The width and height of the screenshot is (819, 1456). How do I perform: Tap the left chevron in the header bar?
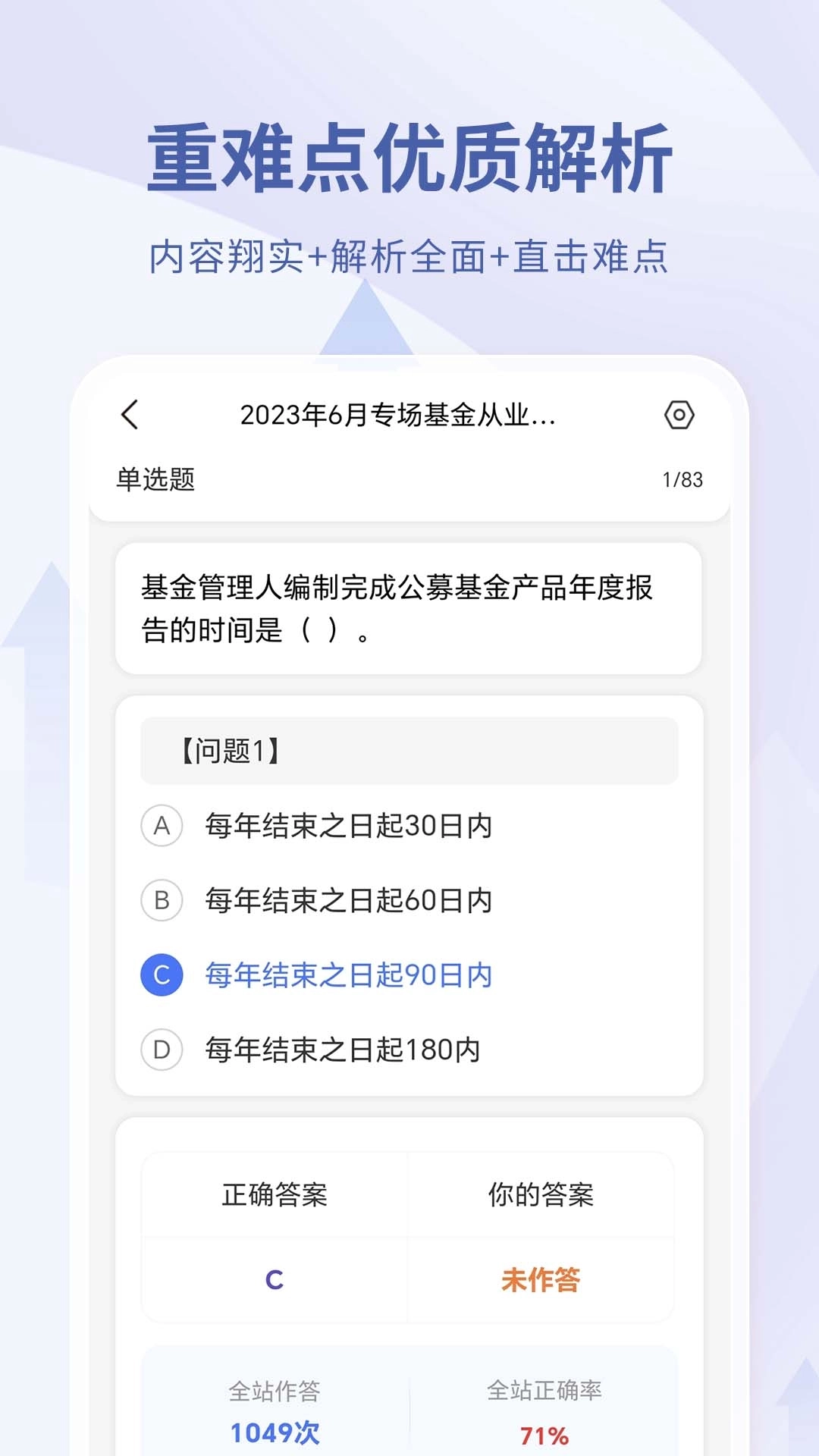click(132, 416)
